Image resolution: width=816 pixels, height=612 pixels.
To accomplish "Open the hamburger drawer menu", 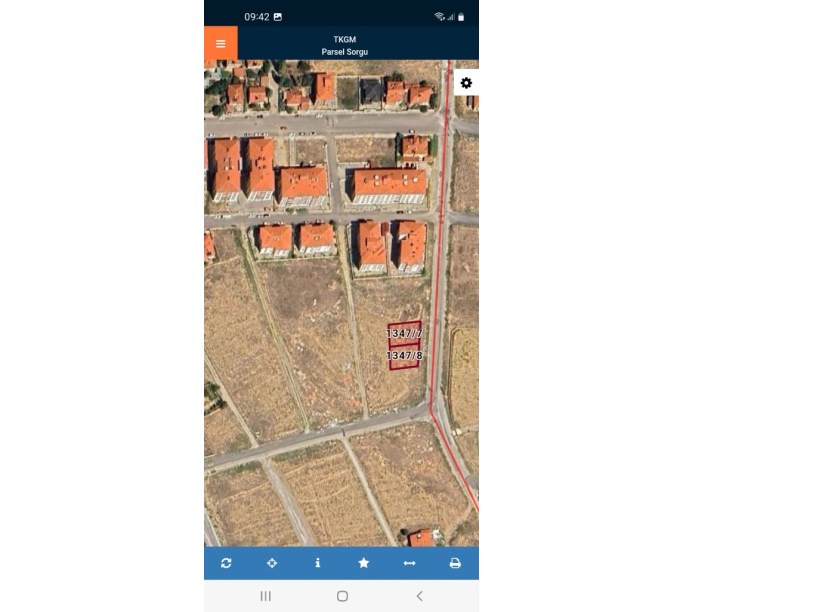I will 221,44.
